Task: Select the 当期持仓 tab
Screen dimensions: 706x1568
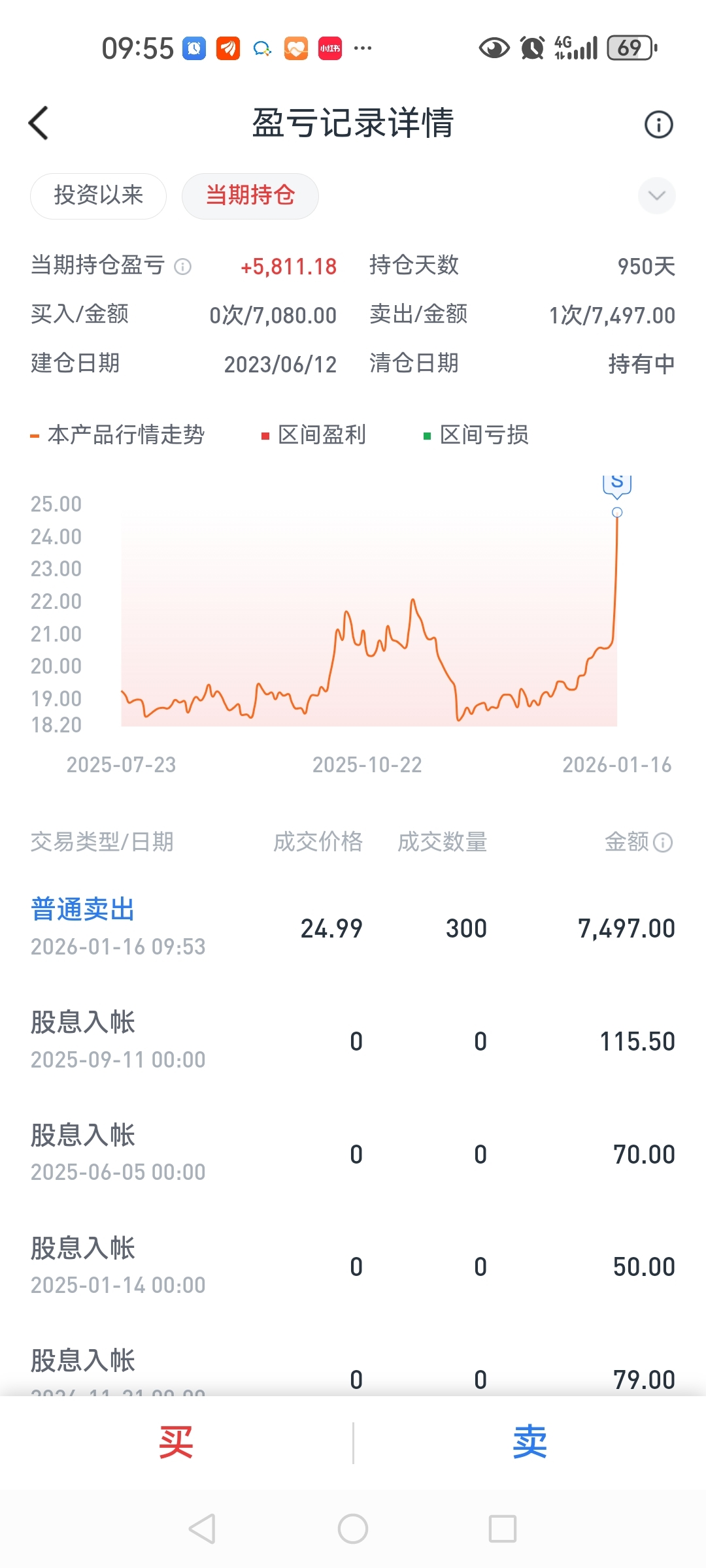Action: [x=250, y=195]
